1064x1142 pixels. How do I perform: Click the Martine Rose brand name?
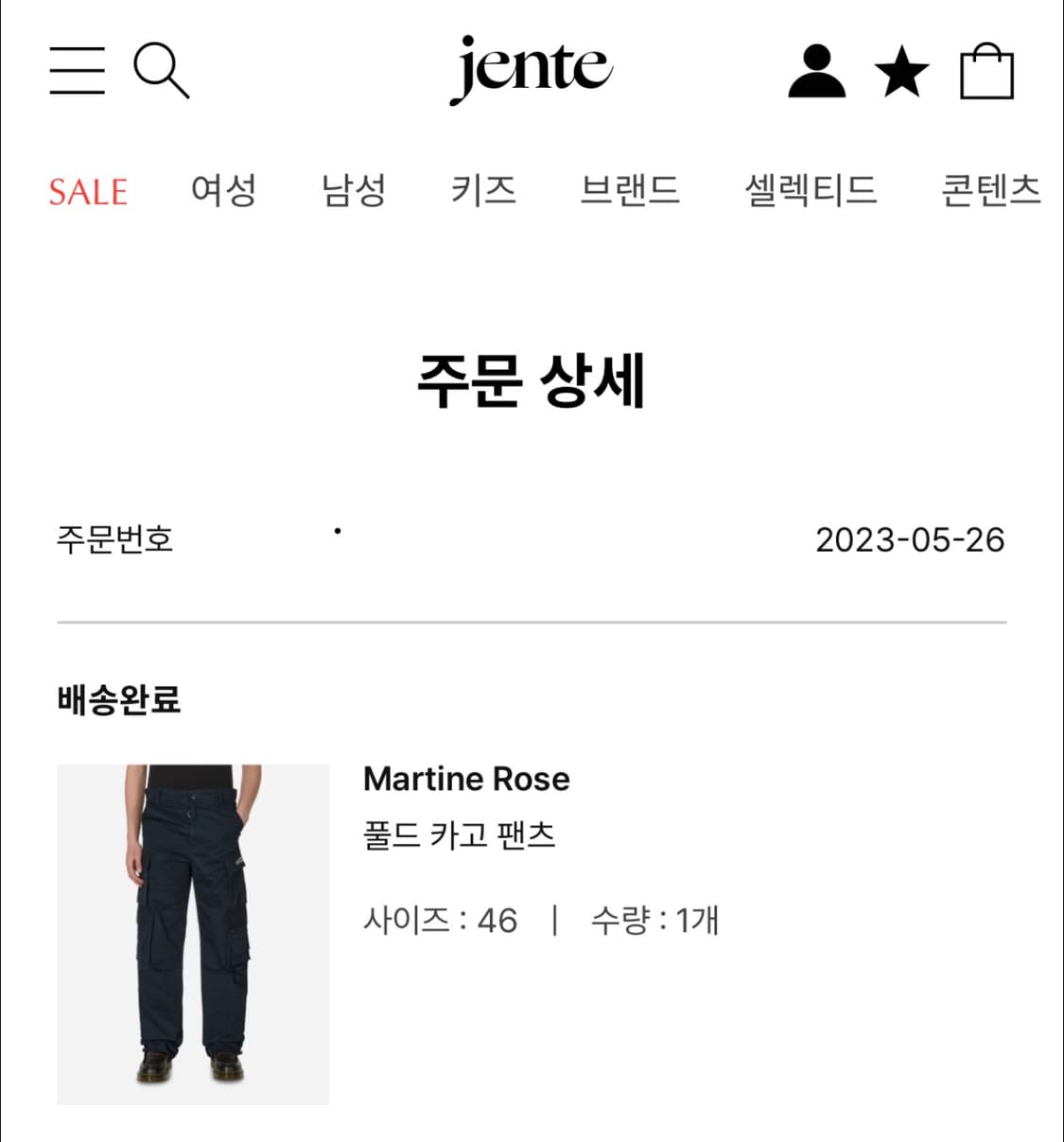coord(467,779)
